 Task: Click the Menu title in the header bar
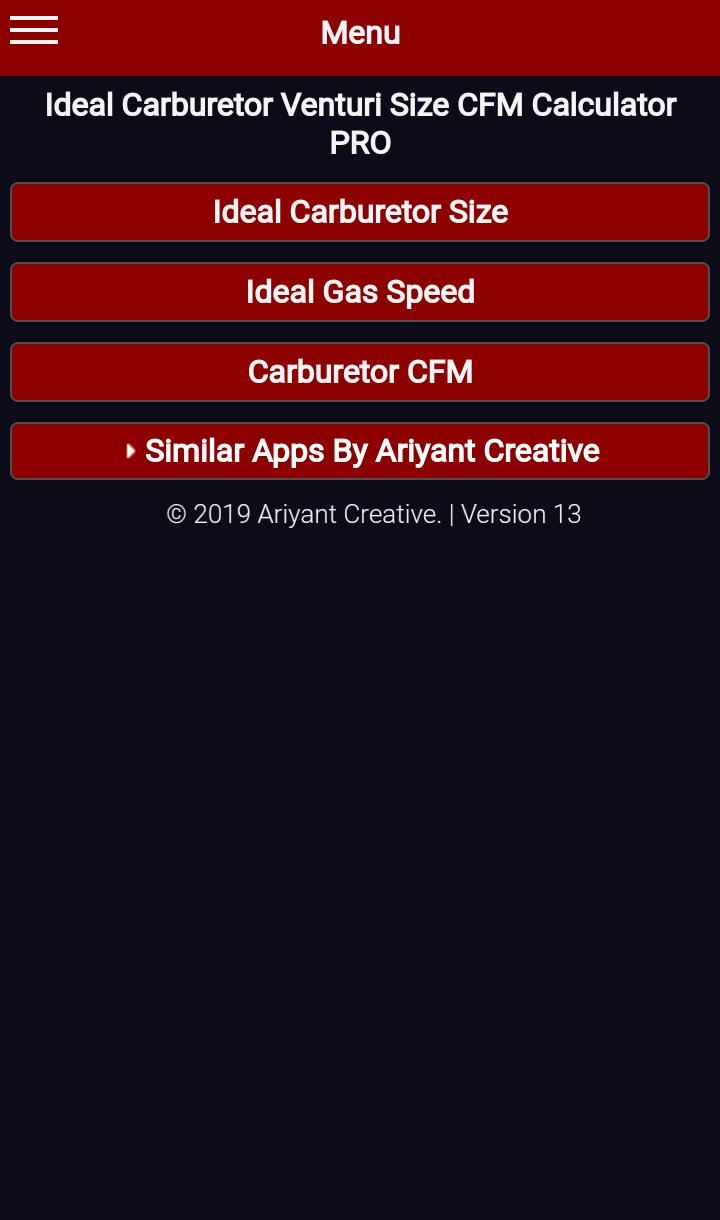pos(360,33)
